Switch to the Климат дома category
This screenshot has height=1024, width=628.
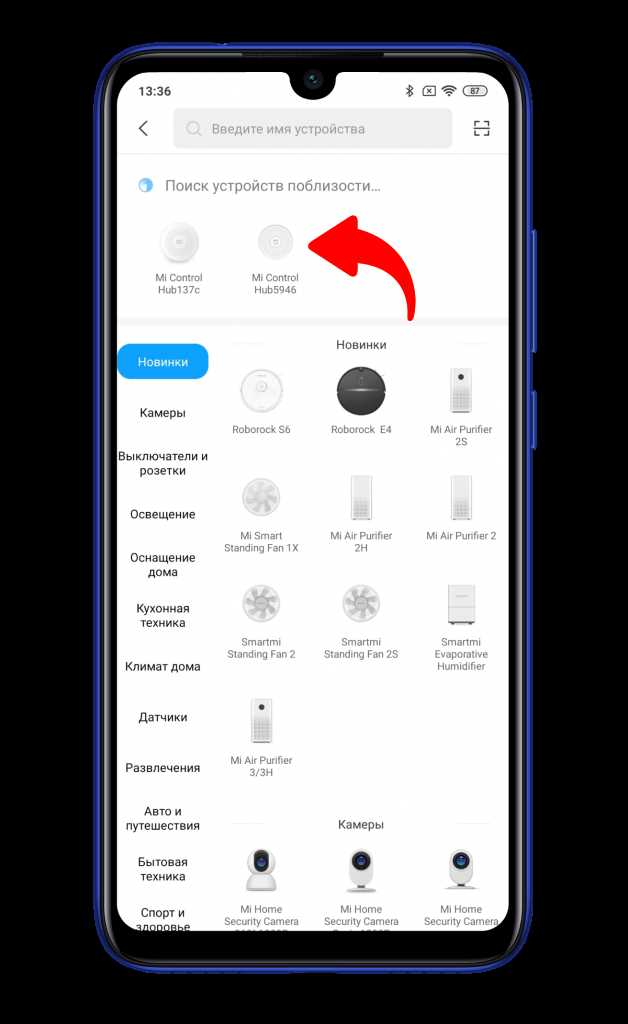point(163,666)
